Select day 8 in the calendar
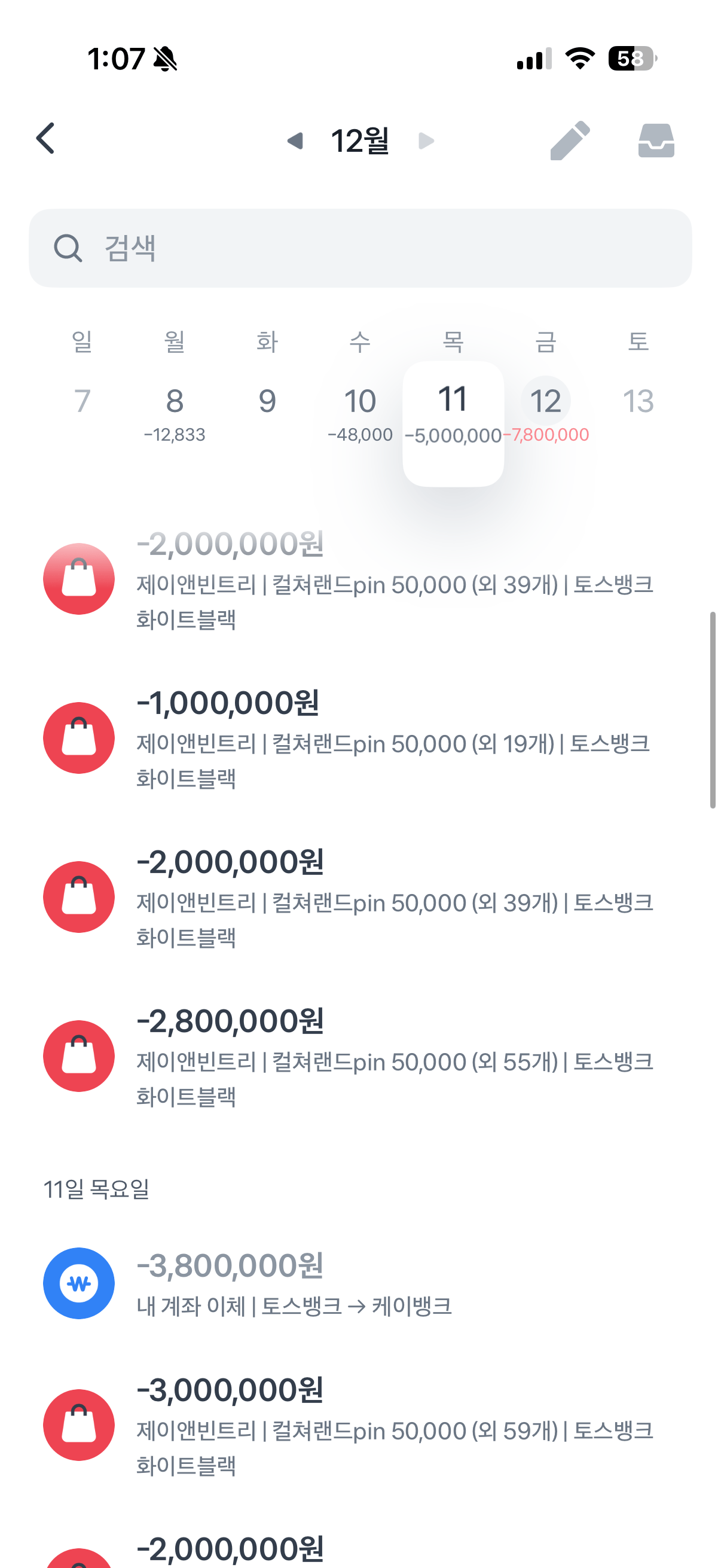The image size is (721, 1568). [175, 411]
